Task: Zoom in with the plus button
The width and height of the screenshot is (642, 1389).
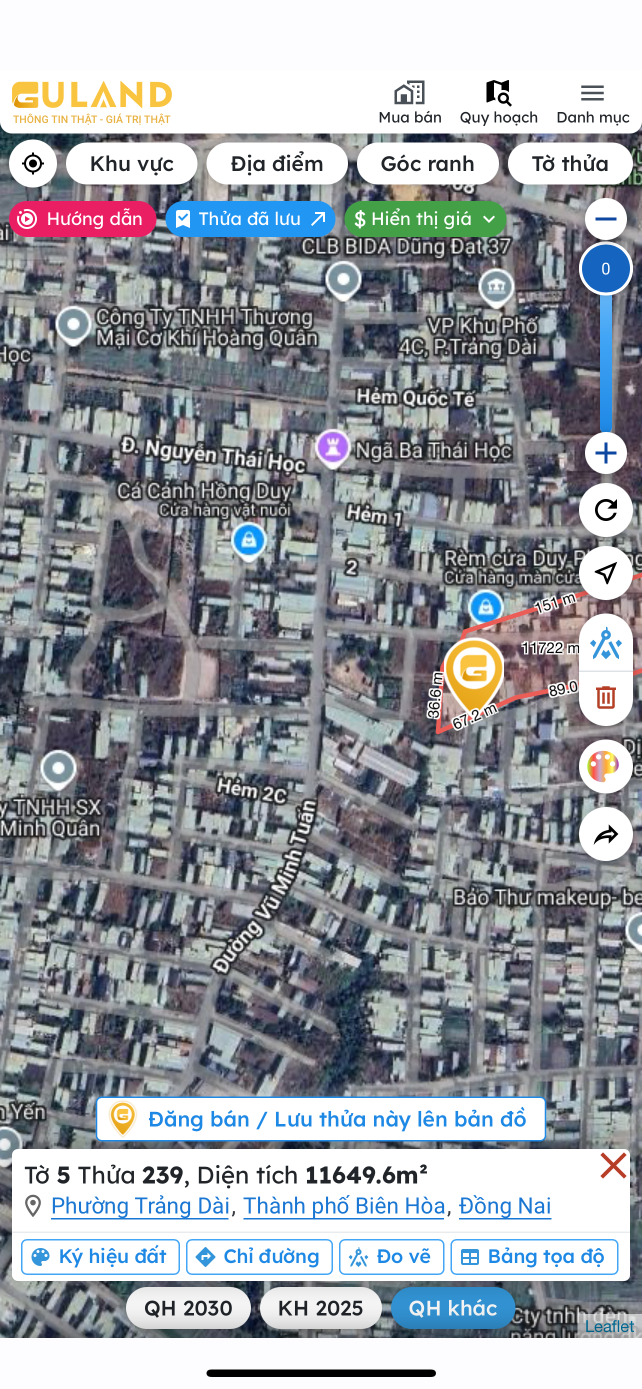Action: pyautogui.click(x=605, y=454)
